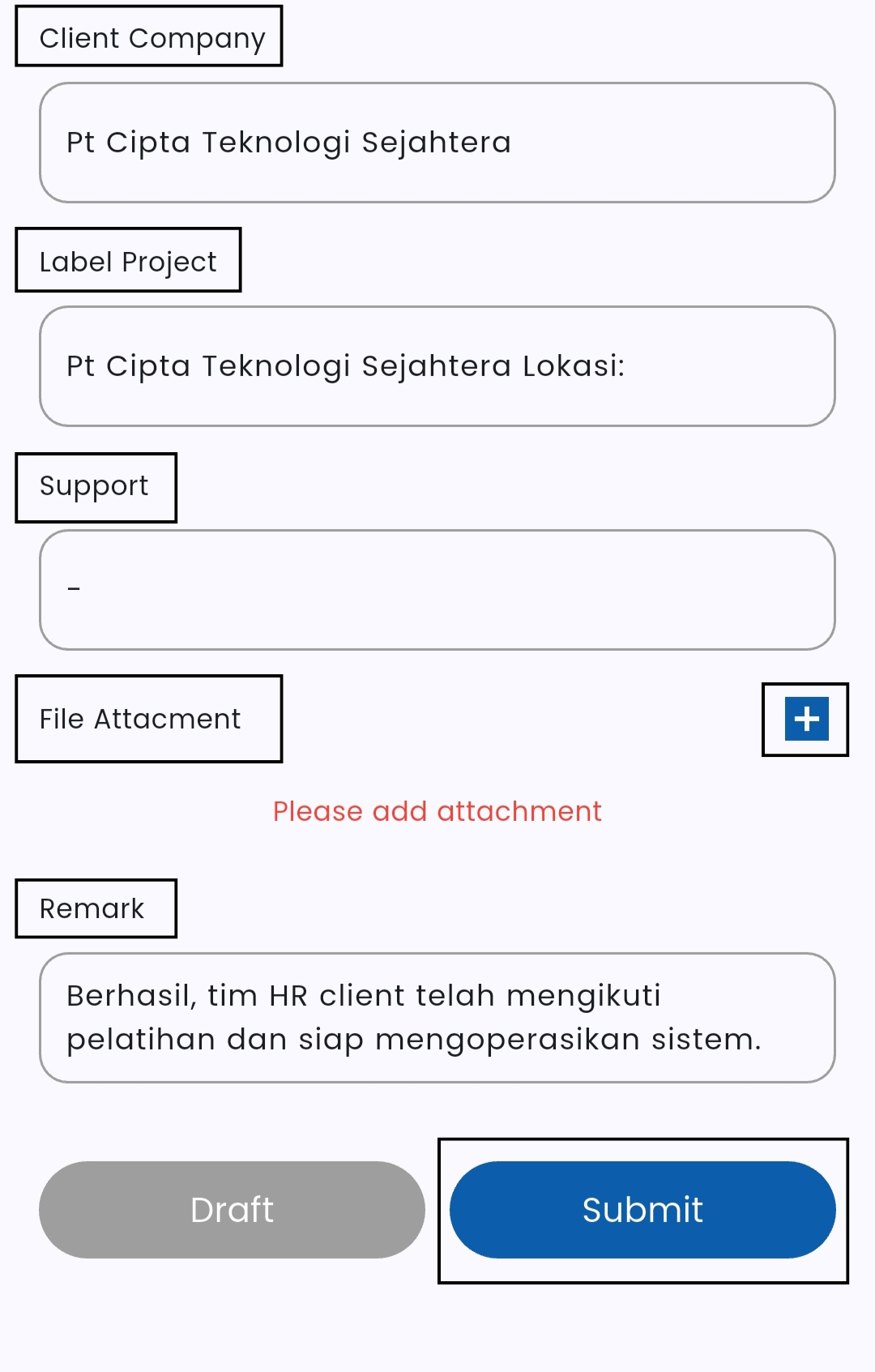Edit the Remark text box

tap(437, 1018)
